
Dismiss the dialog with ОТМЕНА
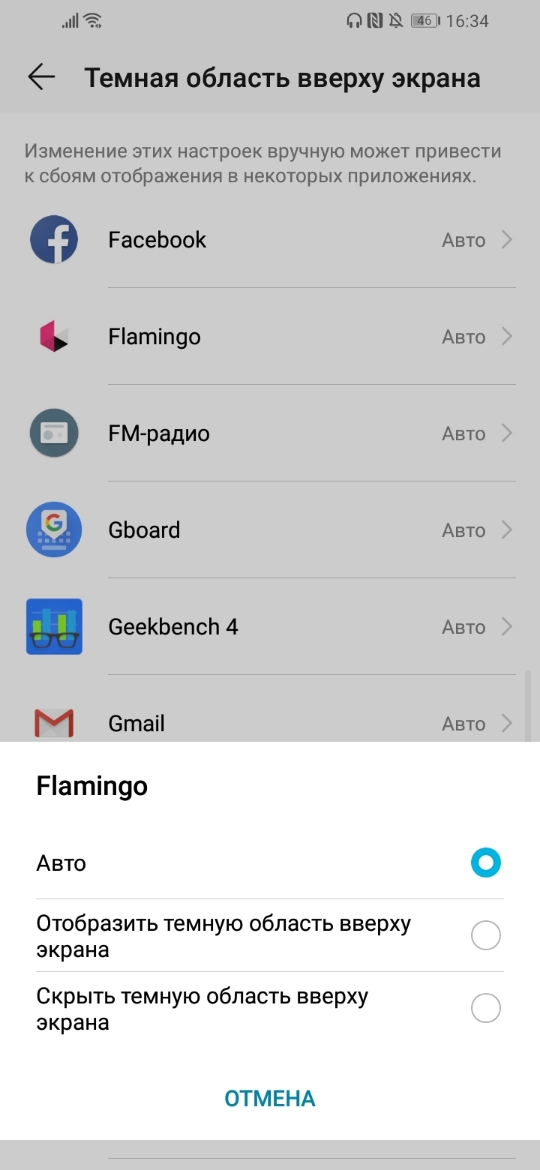click(x=270, y=1098)
